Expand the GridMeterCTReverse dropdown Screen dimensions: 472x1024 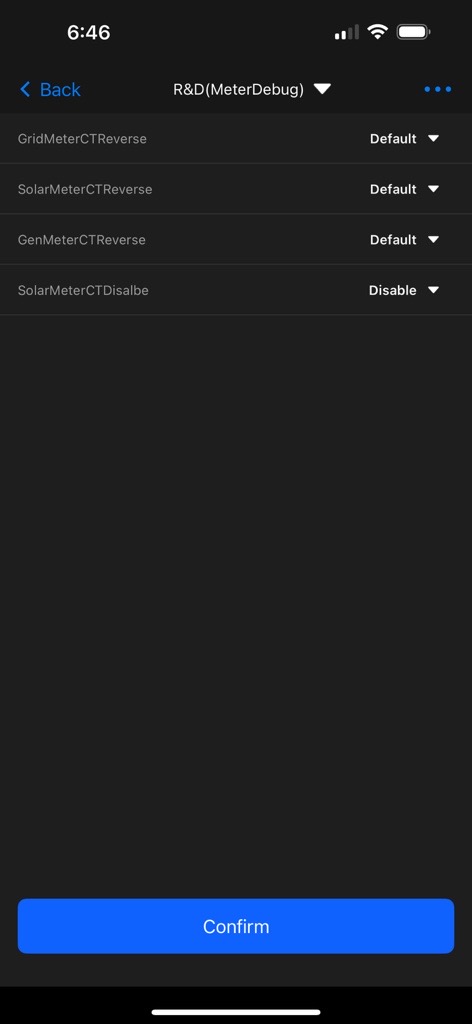(x=404, y=138)
